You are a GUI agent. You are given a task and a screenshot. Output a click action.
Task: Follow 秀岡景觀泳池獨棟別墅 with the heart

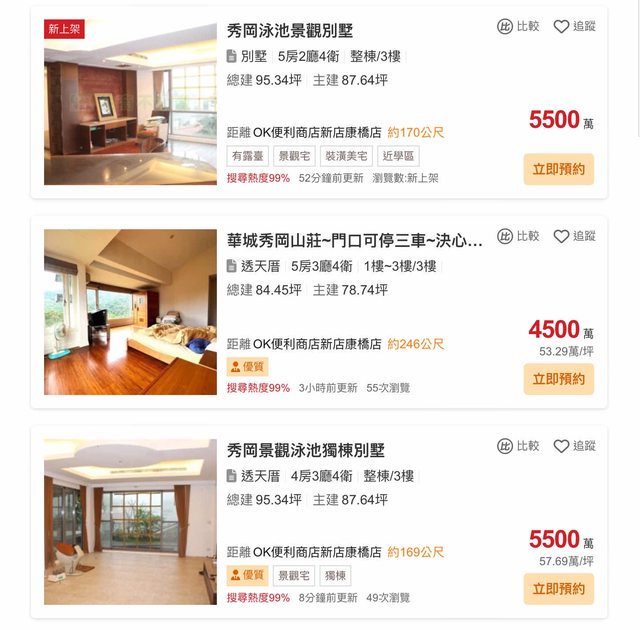point(575,447)
